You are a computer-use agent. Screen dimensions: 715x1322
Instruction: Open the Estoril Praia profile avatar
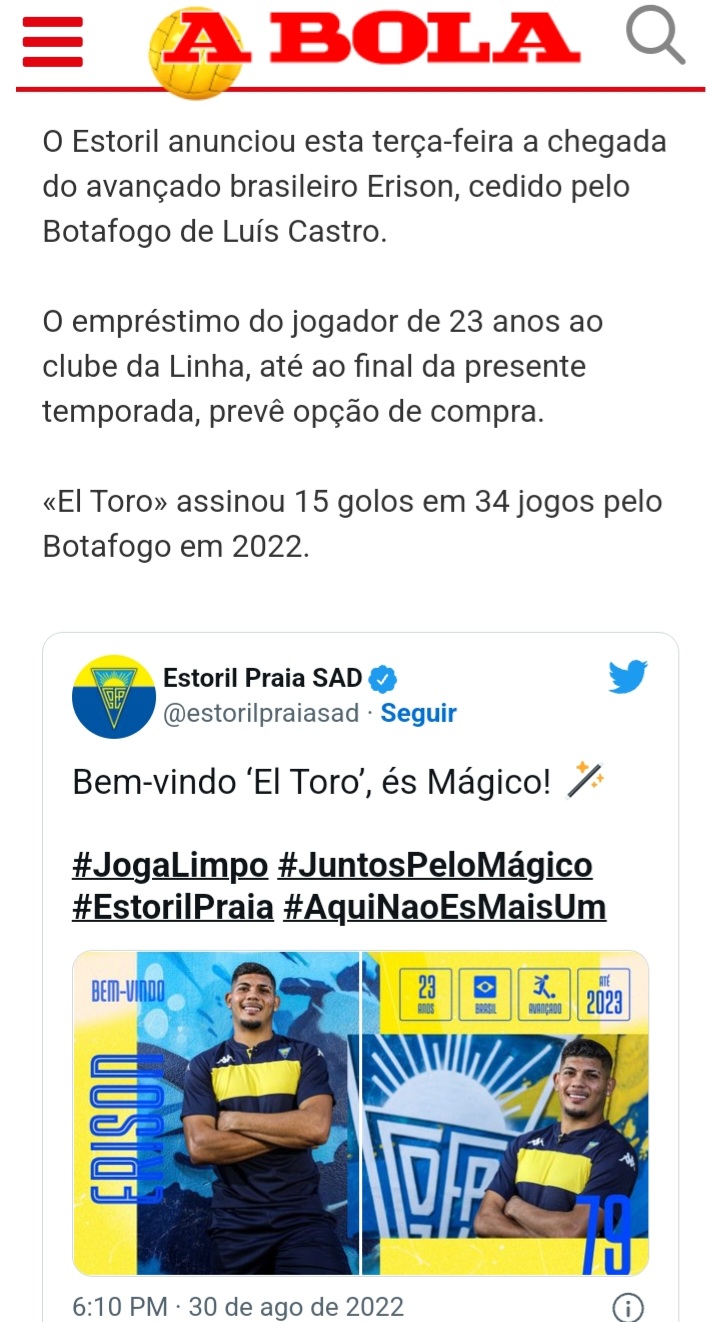[x=114, y=697]
